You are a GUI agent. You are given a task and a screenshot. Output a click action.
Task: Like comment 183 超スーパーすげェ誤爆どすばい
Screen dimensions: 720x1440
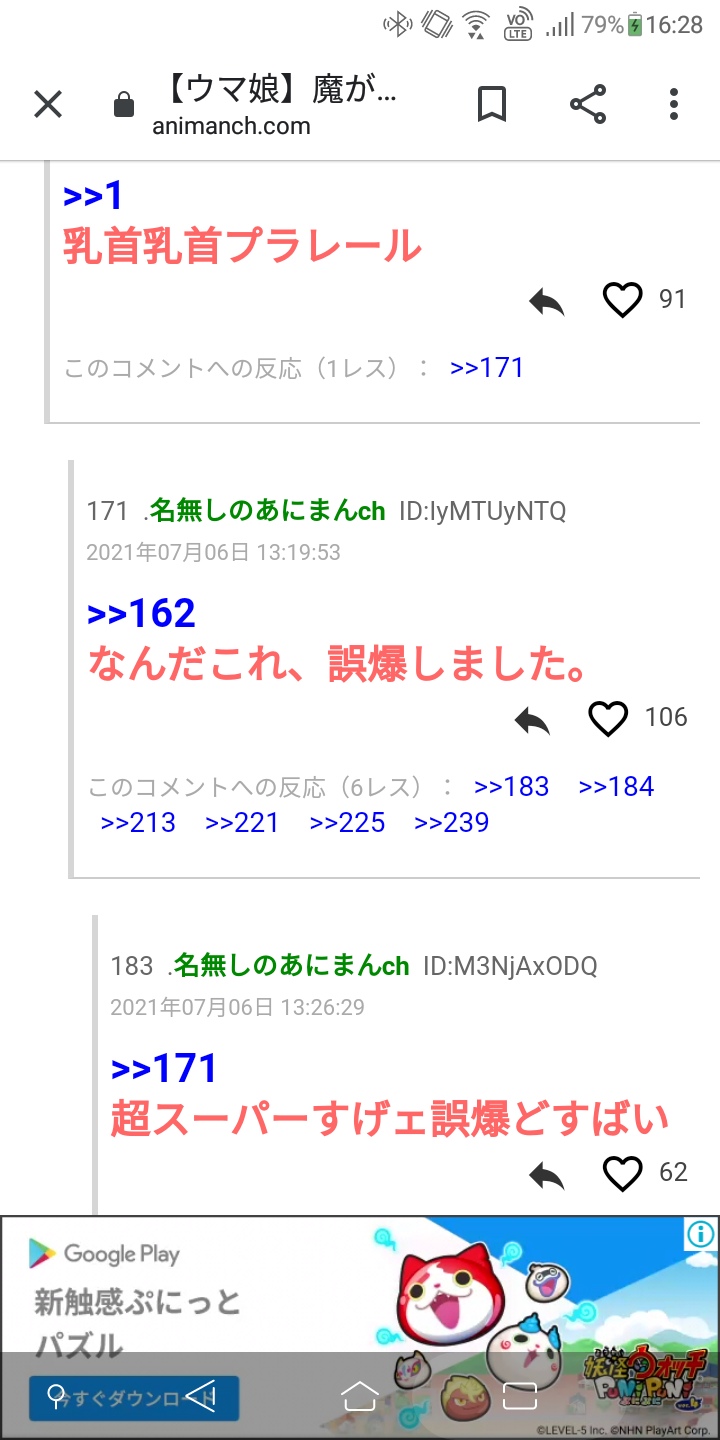622,1173
